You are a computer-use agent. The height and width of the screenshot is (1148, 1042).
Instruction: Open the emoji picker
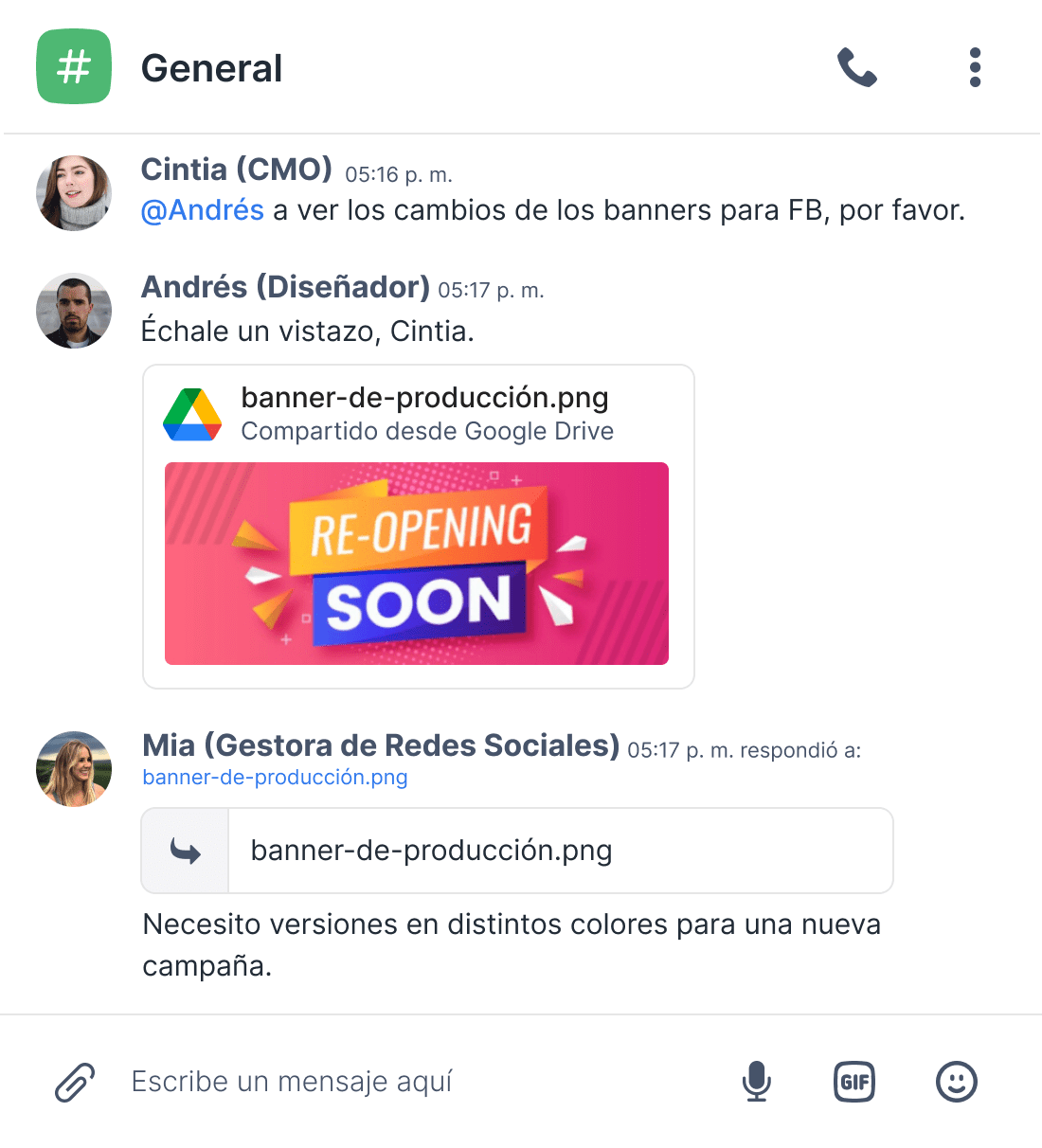(x=956, y=1081)
